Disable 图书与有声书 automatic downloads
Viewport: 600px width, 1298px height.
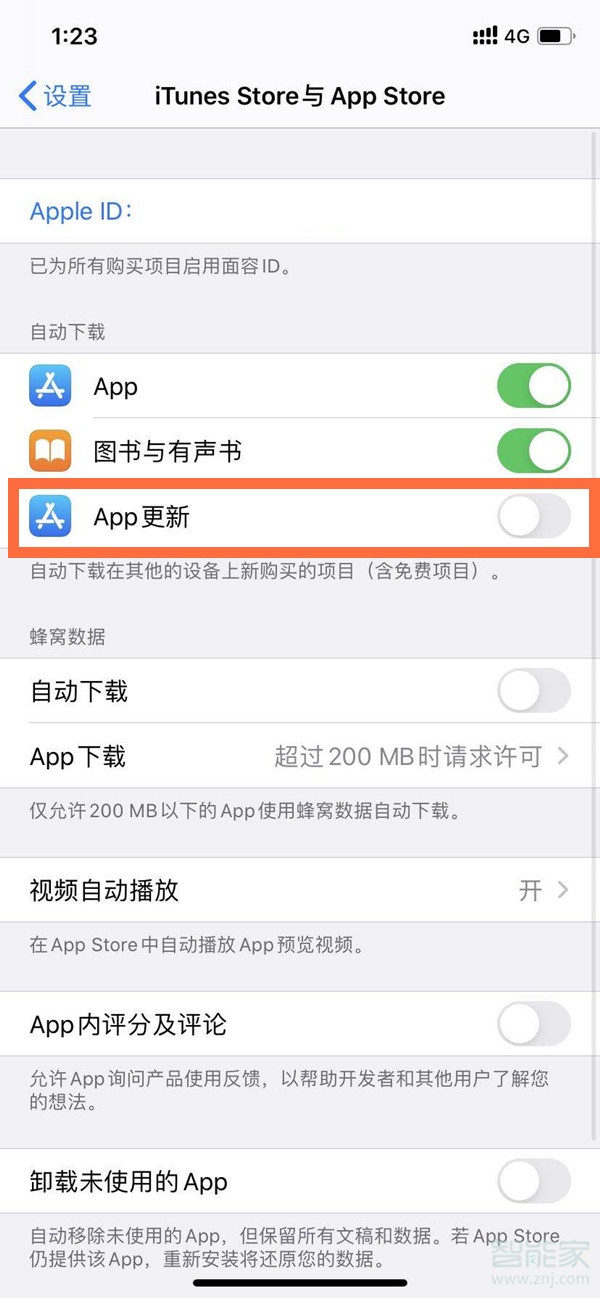533,452
